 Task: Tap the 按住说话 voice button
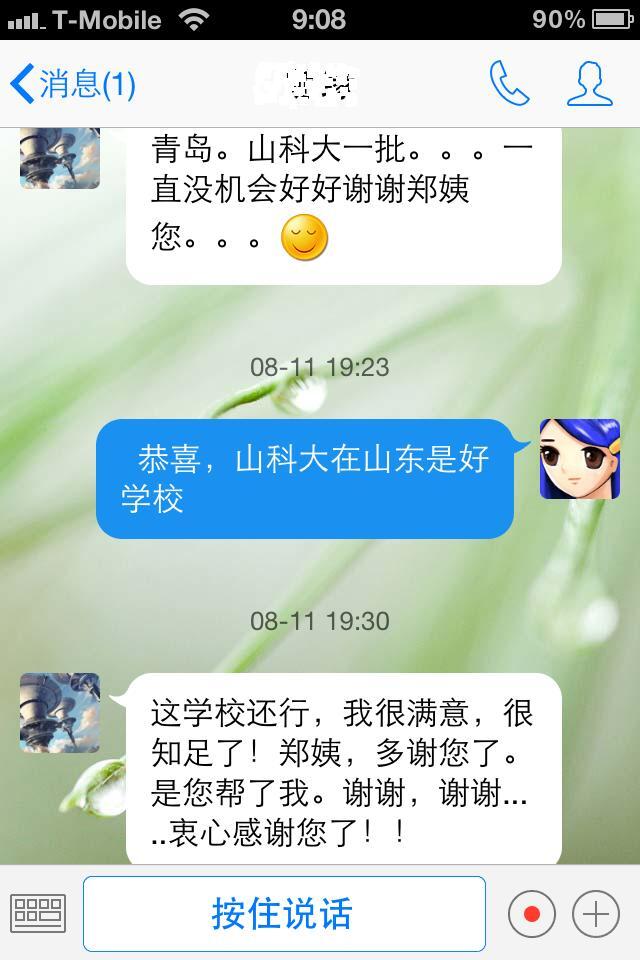coord(284,913)
